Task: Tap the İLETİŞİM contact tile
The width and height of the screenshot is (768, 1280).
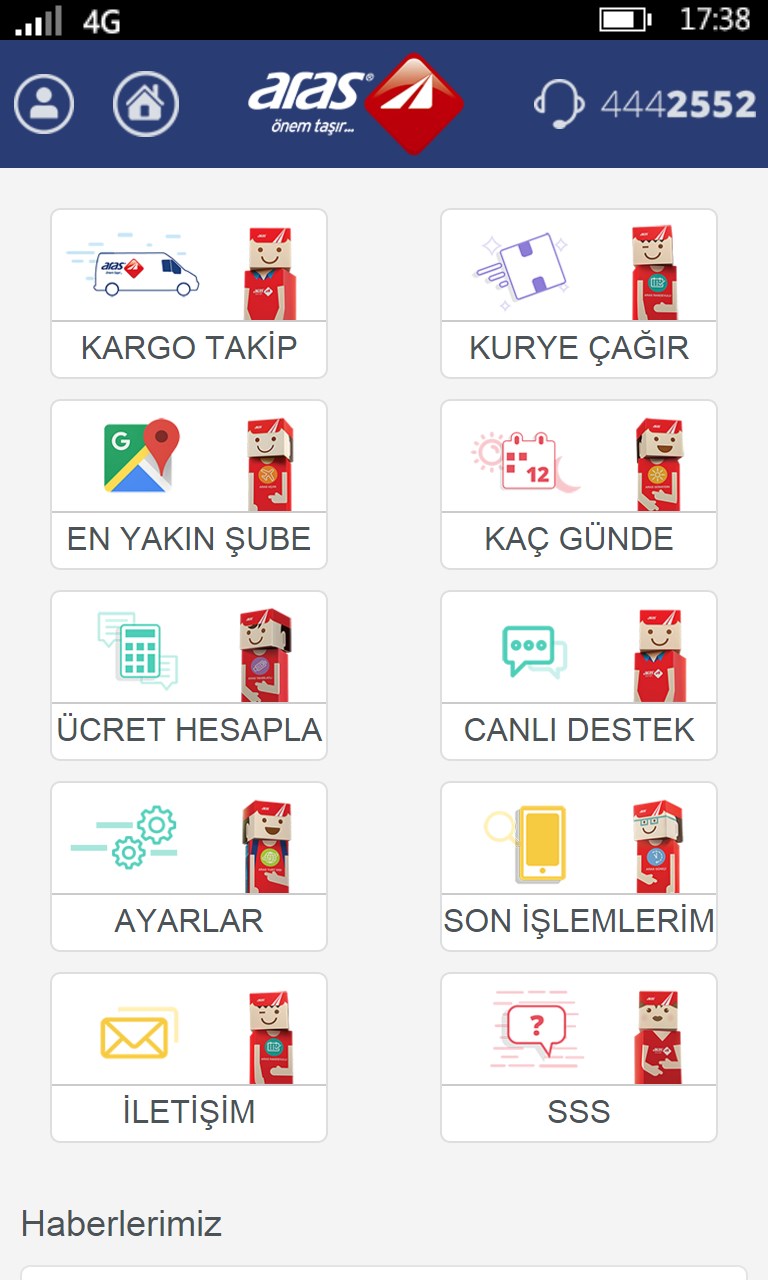Action: [189, 1058]
